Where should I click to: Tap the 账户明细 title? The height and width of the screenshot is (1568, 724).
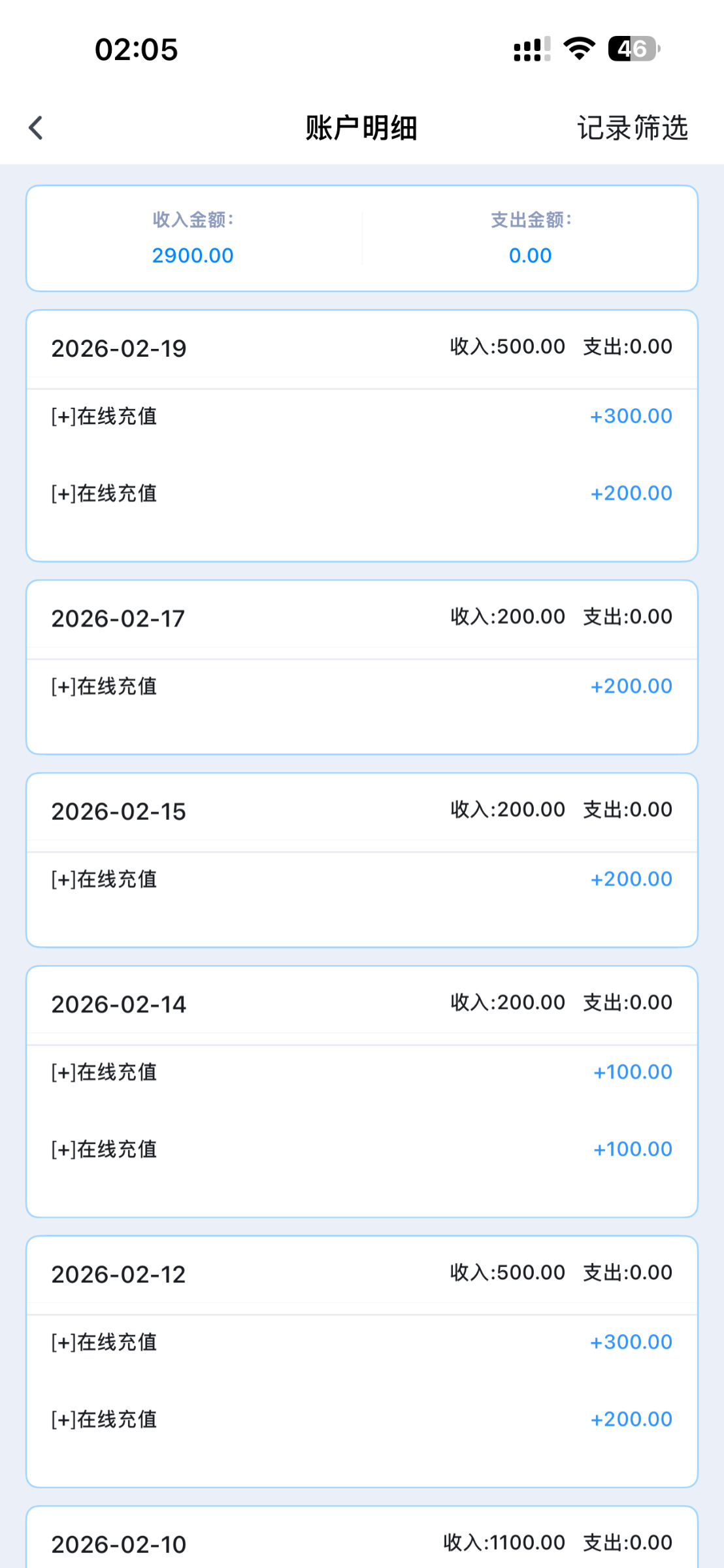pyautogui.click(x=361, y=128)
